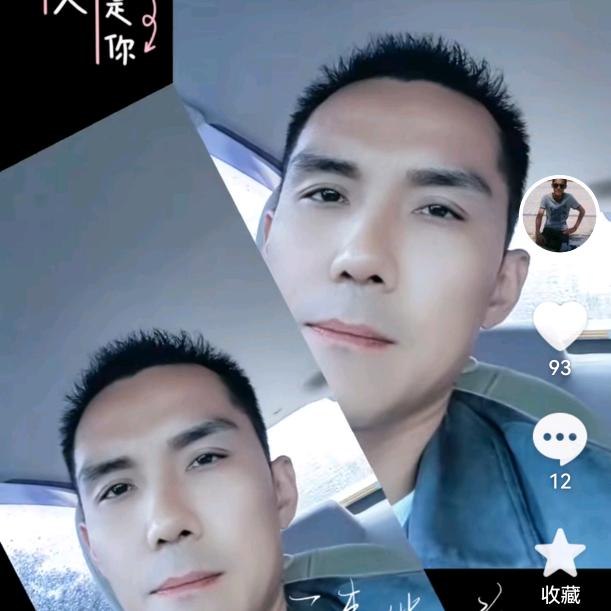
Task: Open the comments with 12 replies
Action: (560, 440)
